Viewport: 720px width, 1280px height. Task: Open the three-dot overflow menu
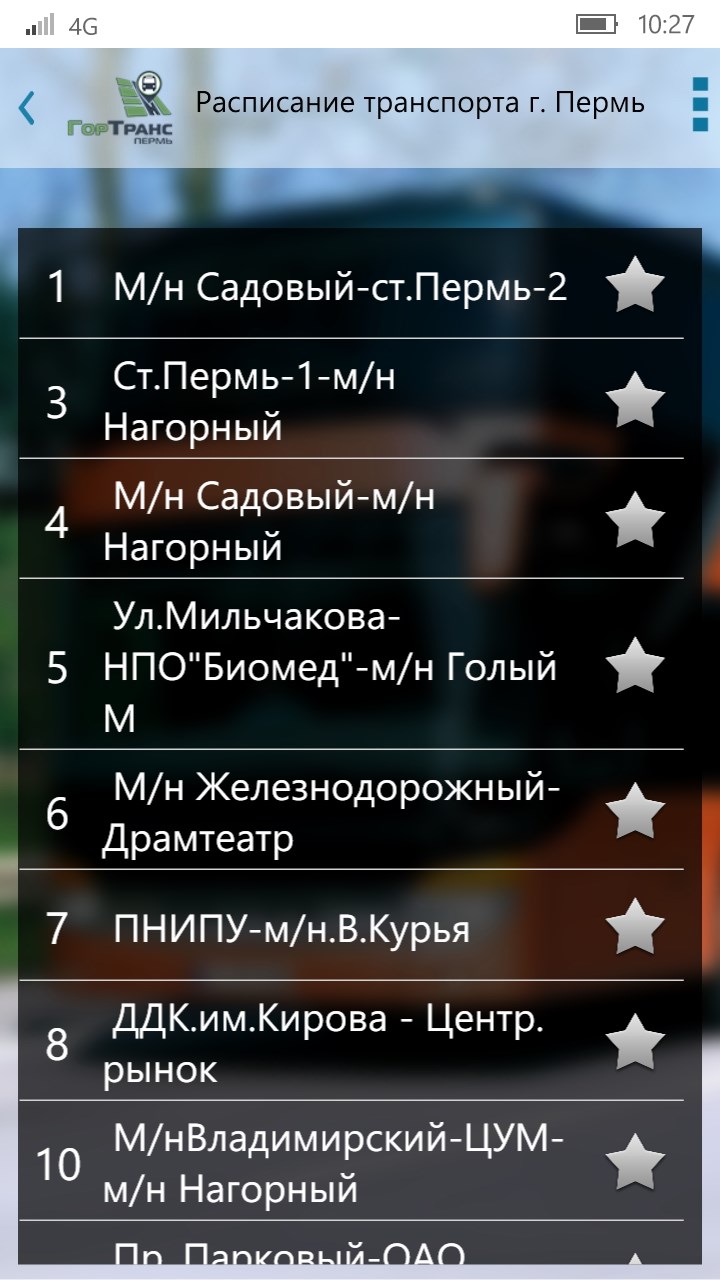[699, 105]
